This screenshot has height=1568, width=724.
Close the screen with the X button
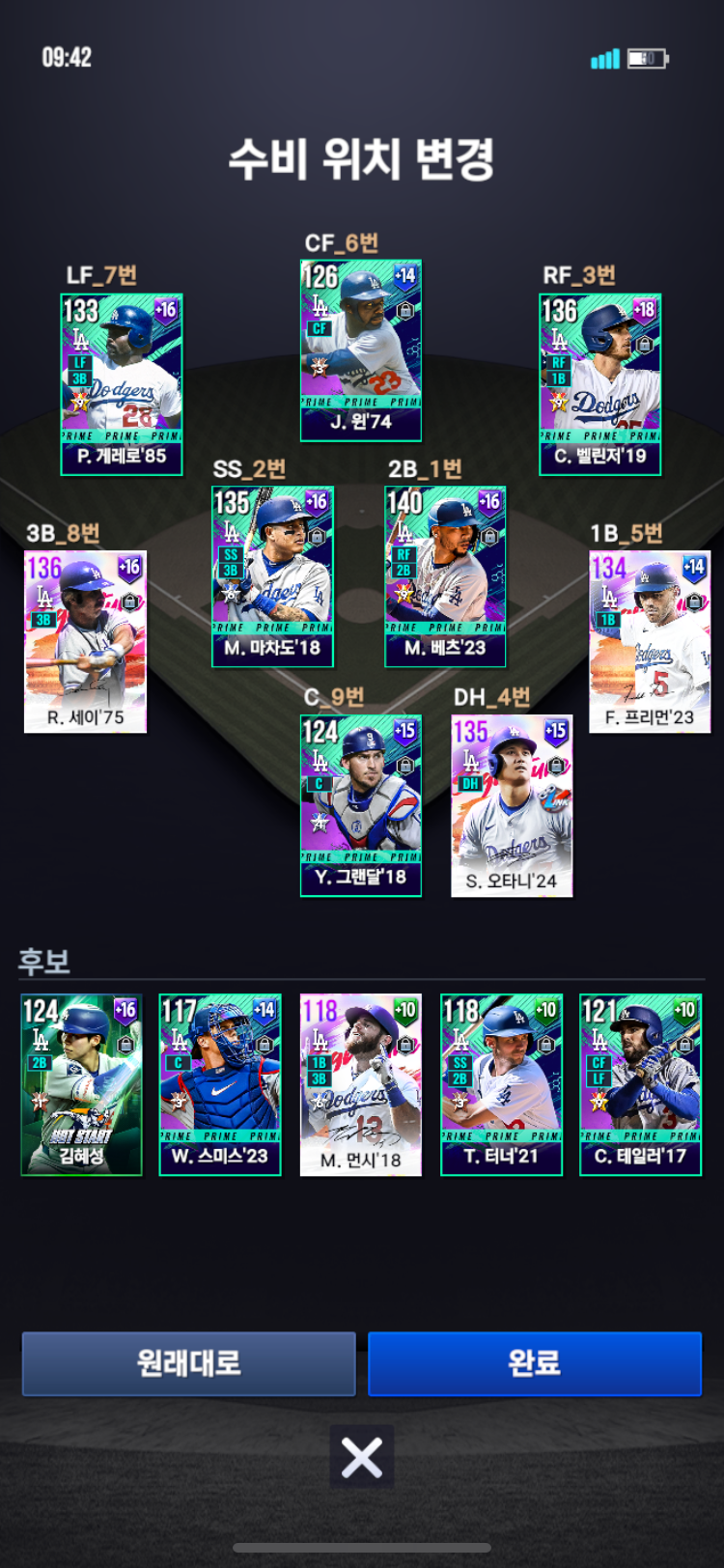pos(362,1457)
